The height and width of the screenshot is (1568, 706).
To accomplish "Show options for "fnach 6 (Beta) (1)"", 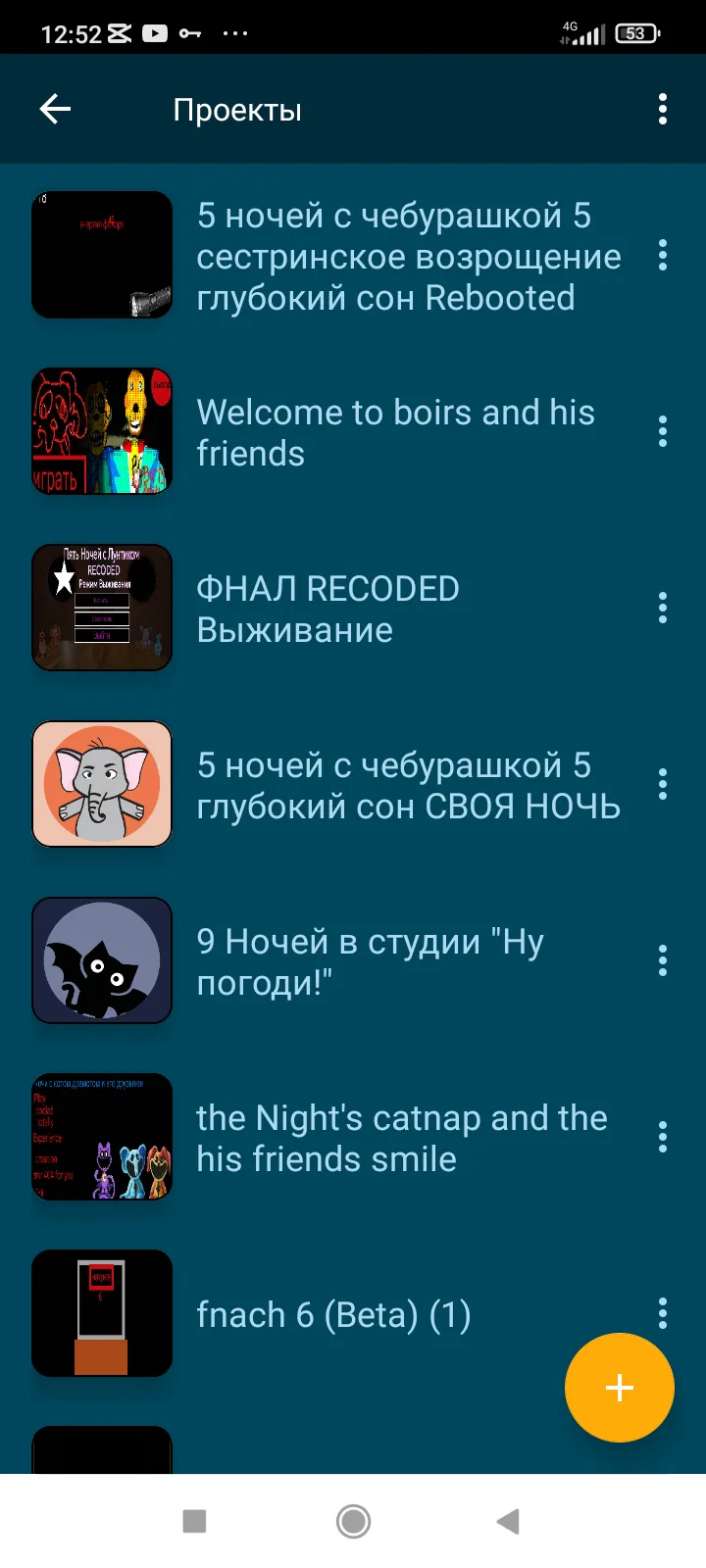I will click(663, 1312).
